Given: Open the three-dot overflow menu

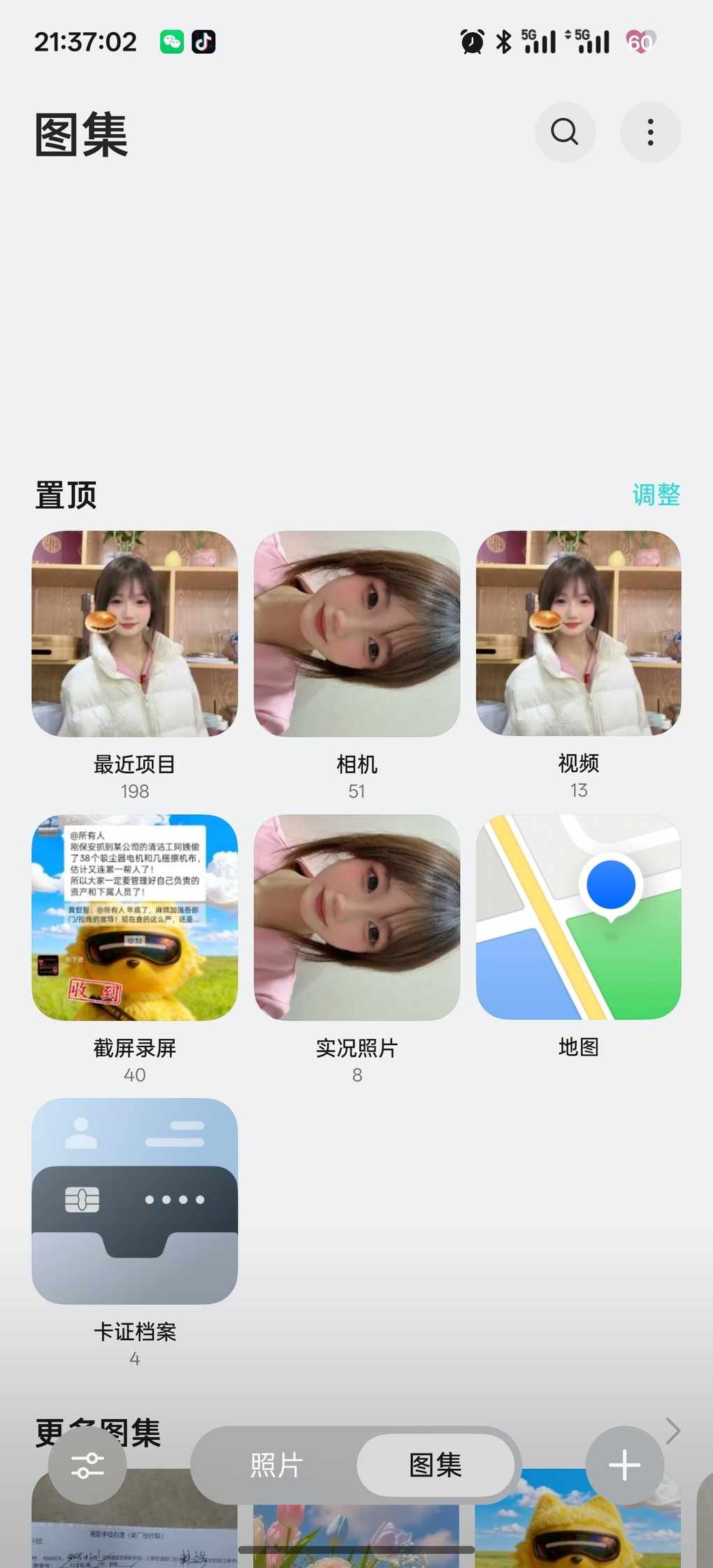Looking at the screenshot, I should click(x=650, y=132).
